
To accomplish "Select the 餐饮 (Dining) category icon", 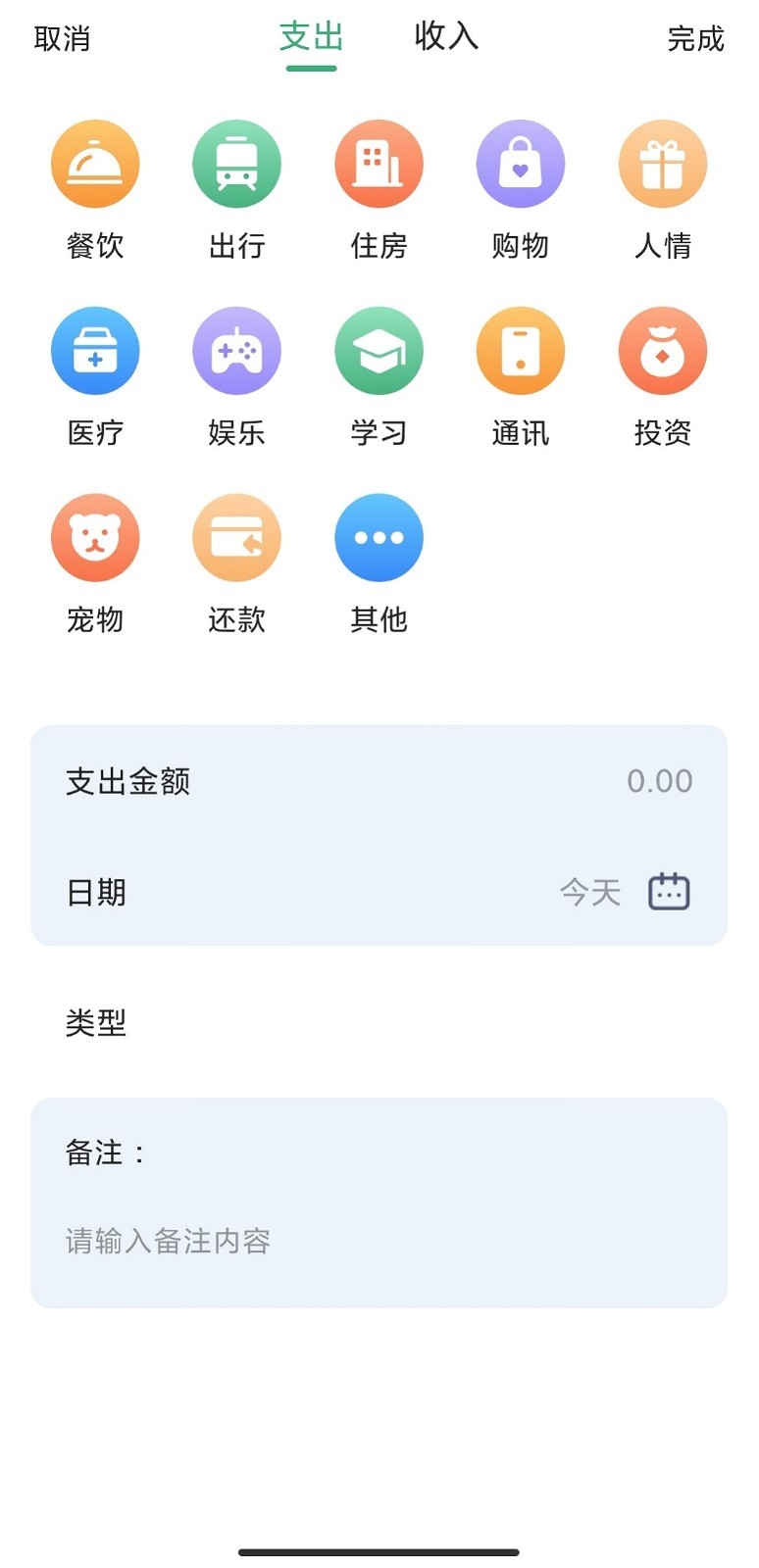I will point(95,164).
